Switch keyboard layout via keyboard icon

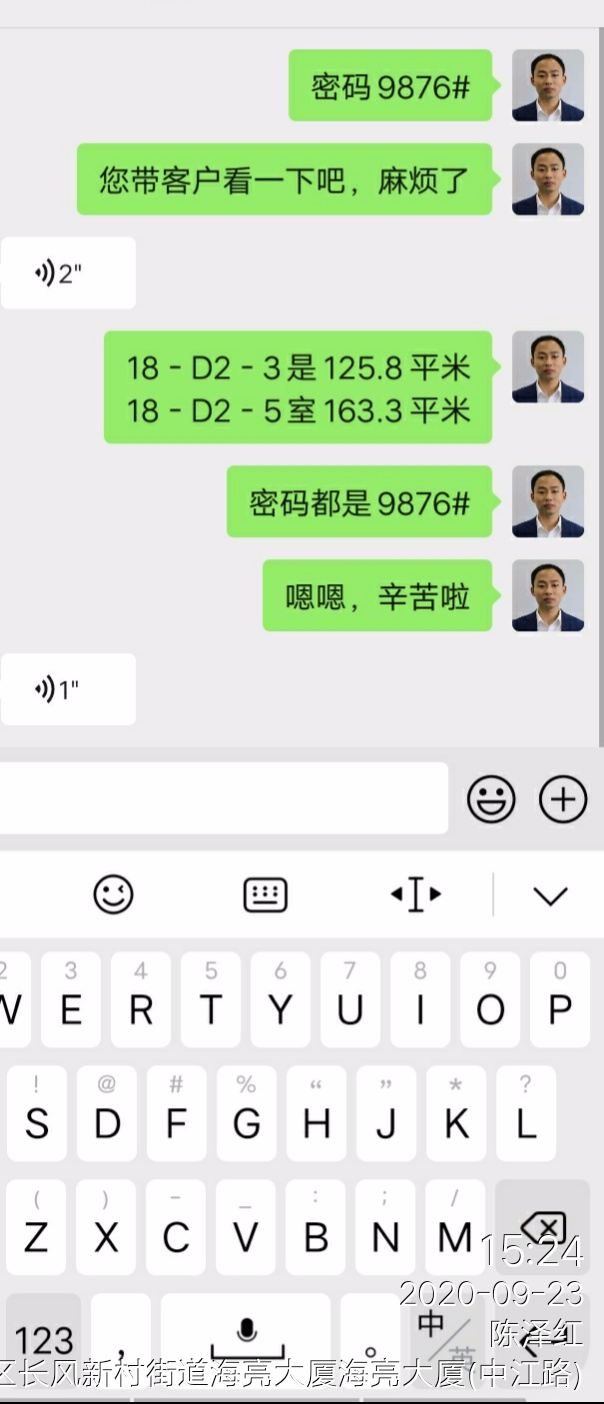pos(265,894)
